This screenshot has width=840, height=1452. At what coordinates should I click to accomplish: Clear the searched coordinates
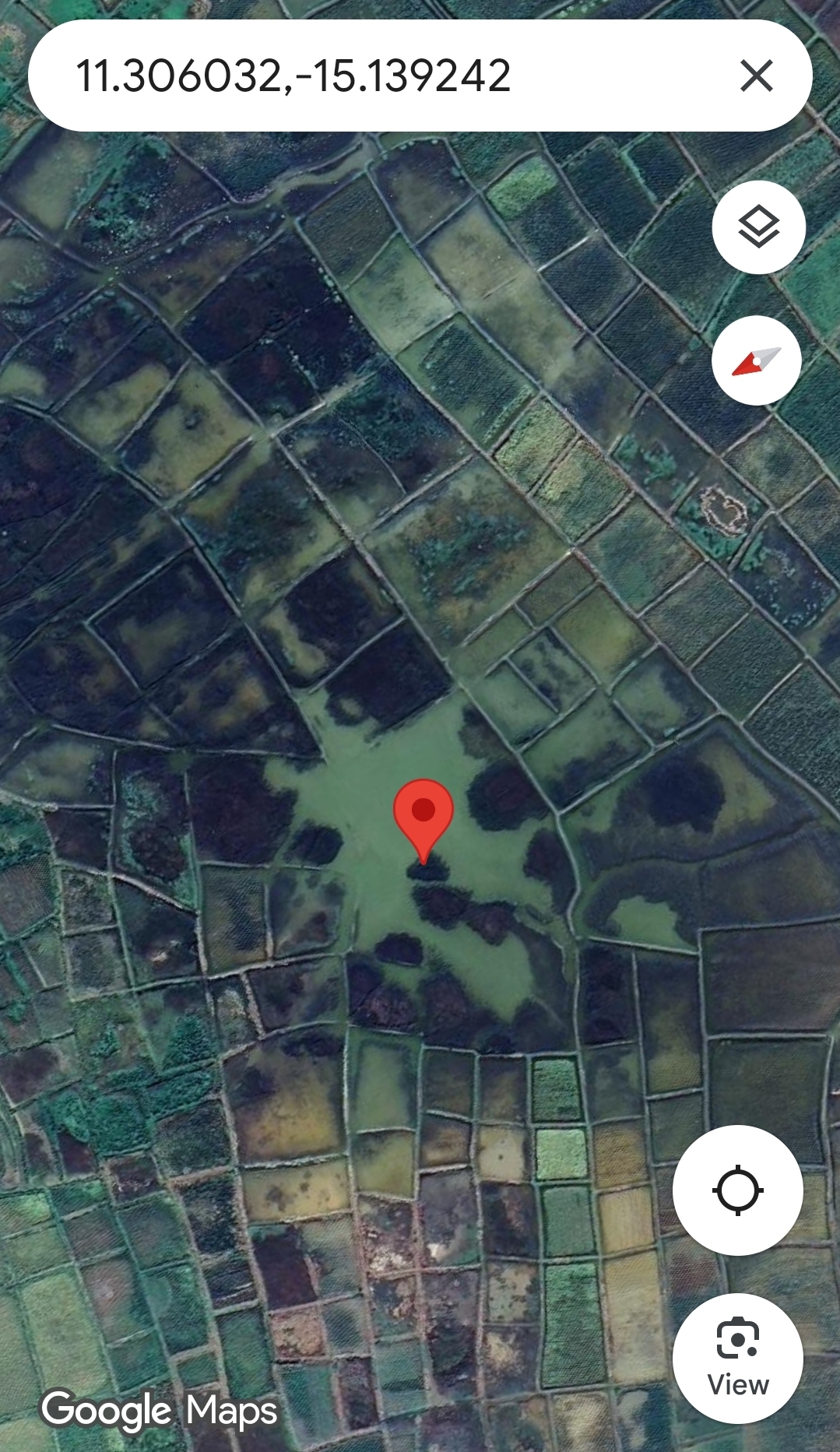click(756, 76)
